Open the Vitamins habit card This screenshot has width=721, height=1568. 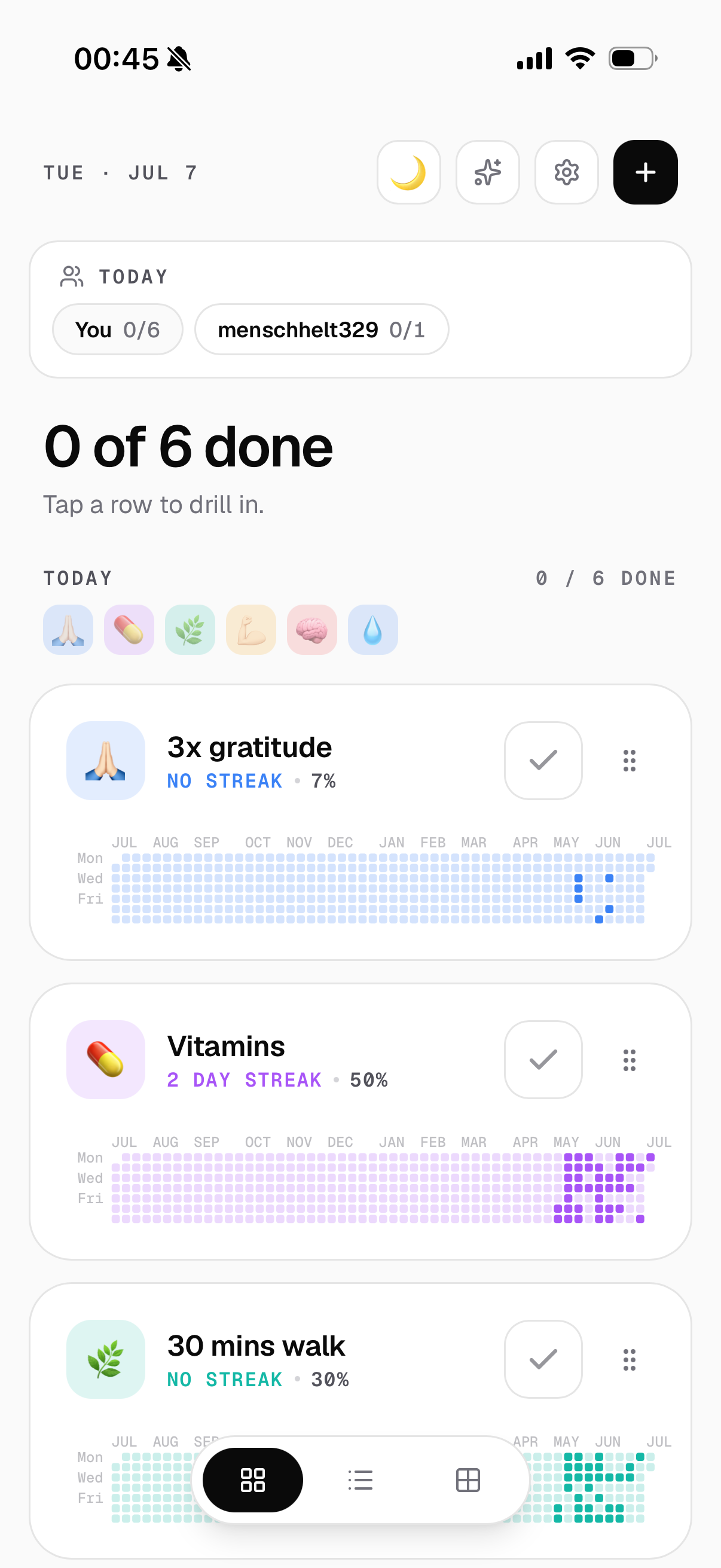tap(360, 1121)
